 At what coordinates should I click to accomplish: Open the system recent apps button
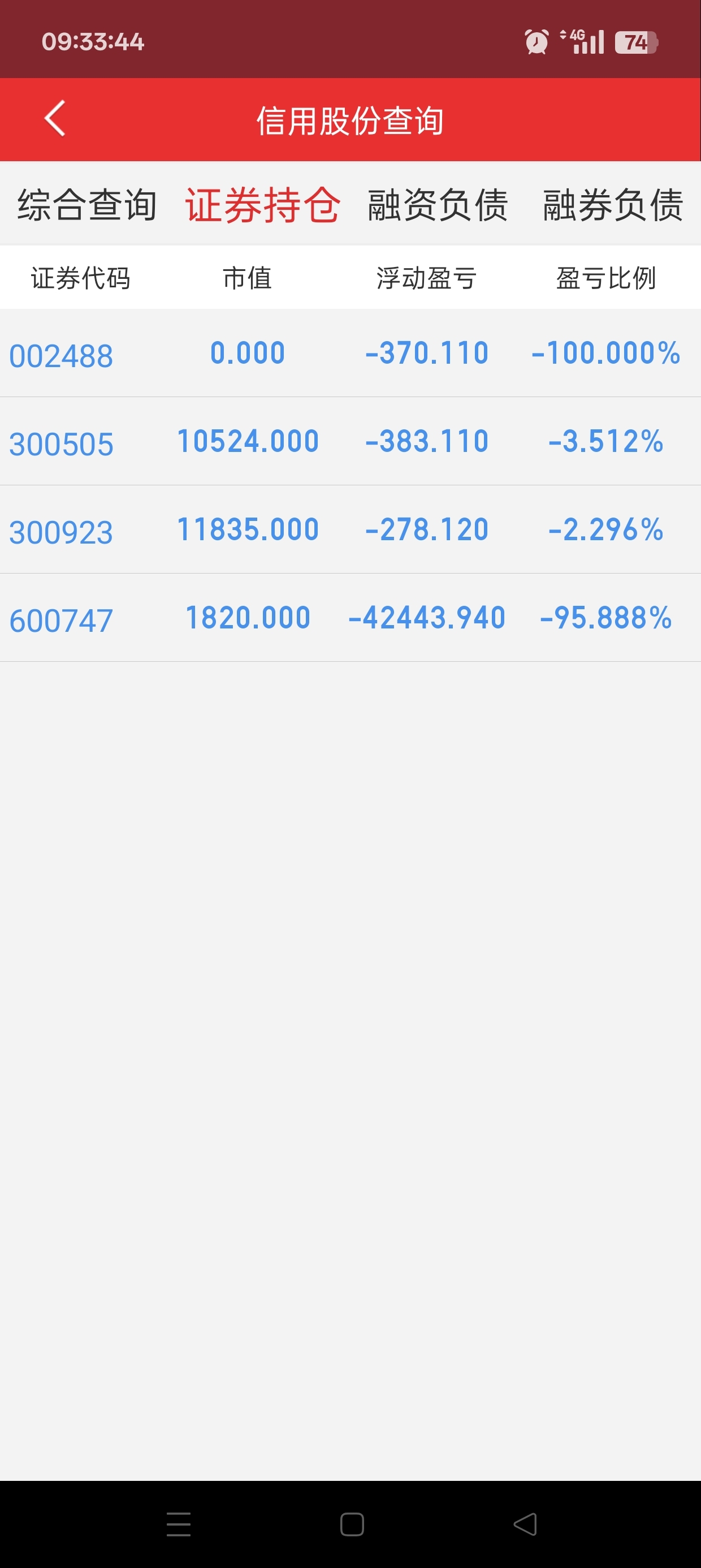pos(178,1524)
